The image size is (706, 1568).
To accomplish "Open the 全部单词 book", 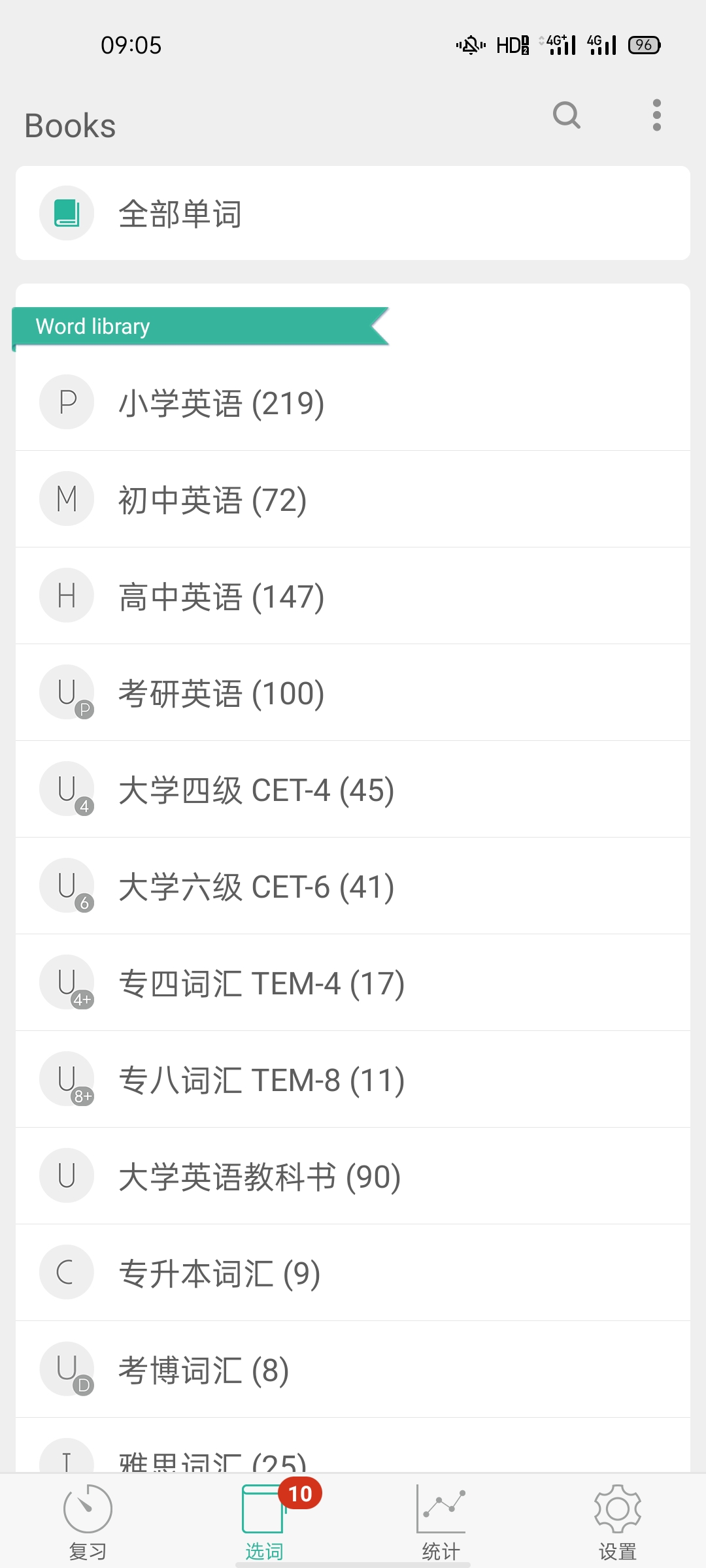I will 353,214.
